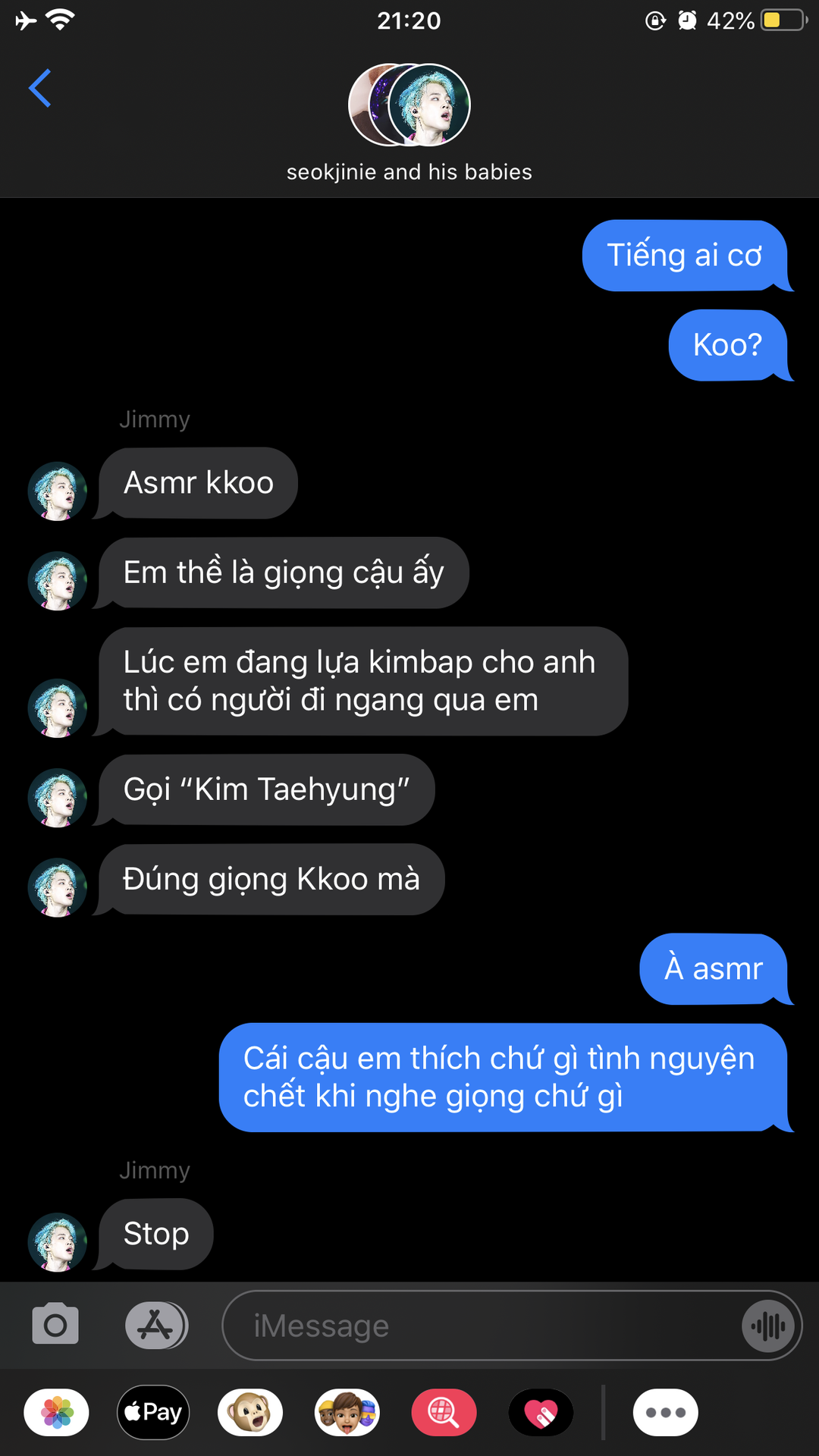Open the camera to take a photo
The height and width of the screenshot is (1456, 819).
point(55,1325)
